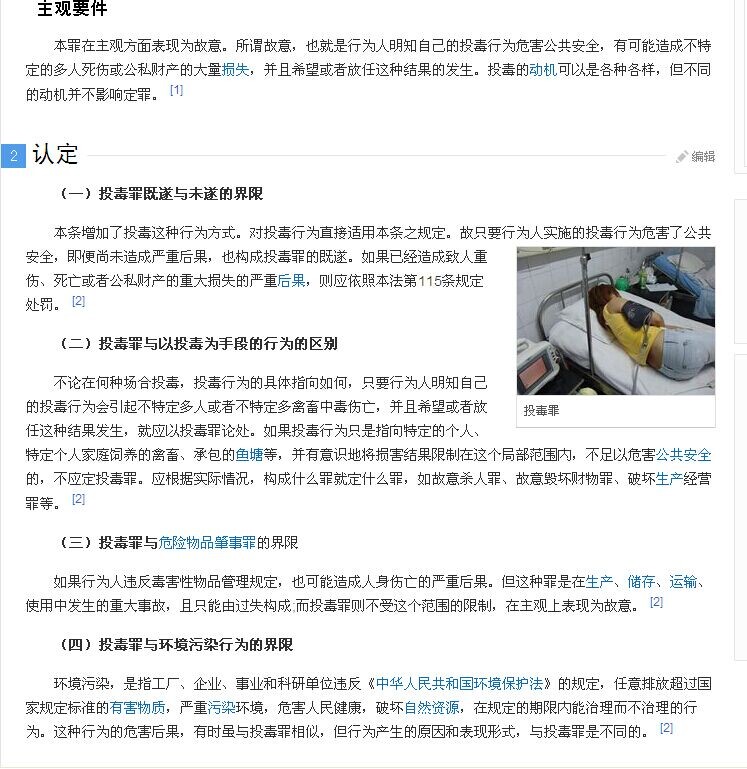
Task: Open the 公共安全 link
Action: [683, 454]
